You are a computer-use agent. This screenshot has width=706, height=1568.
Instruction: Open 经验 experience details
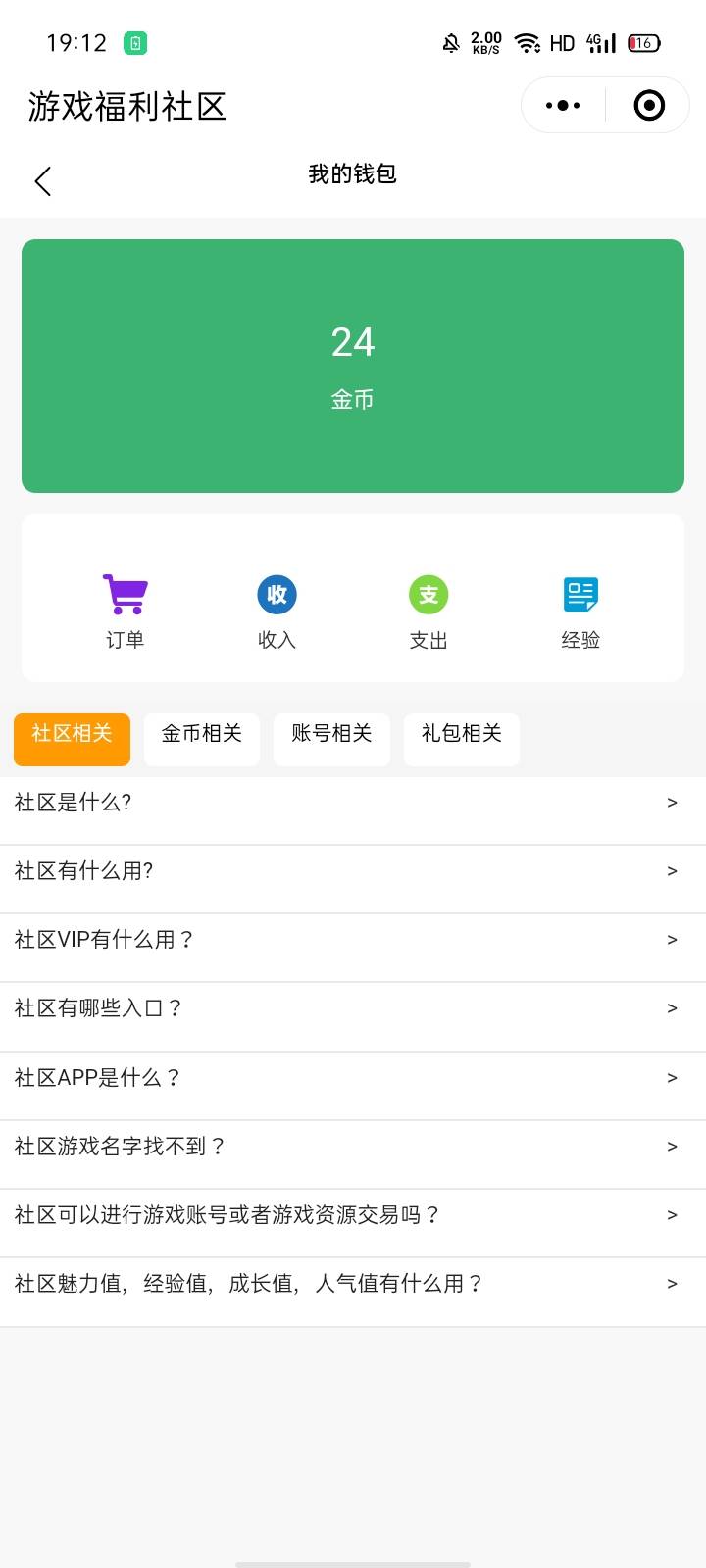pos(580,611)
